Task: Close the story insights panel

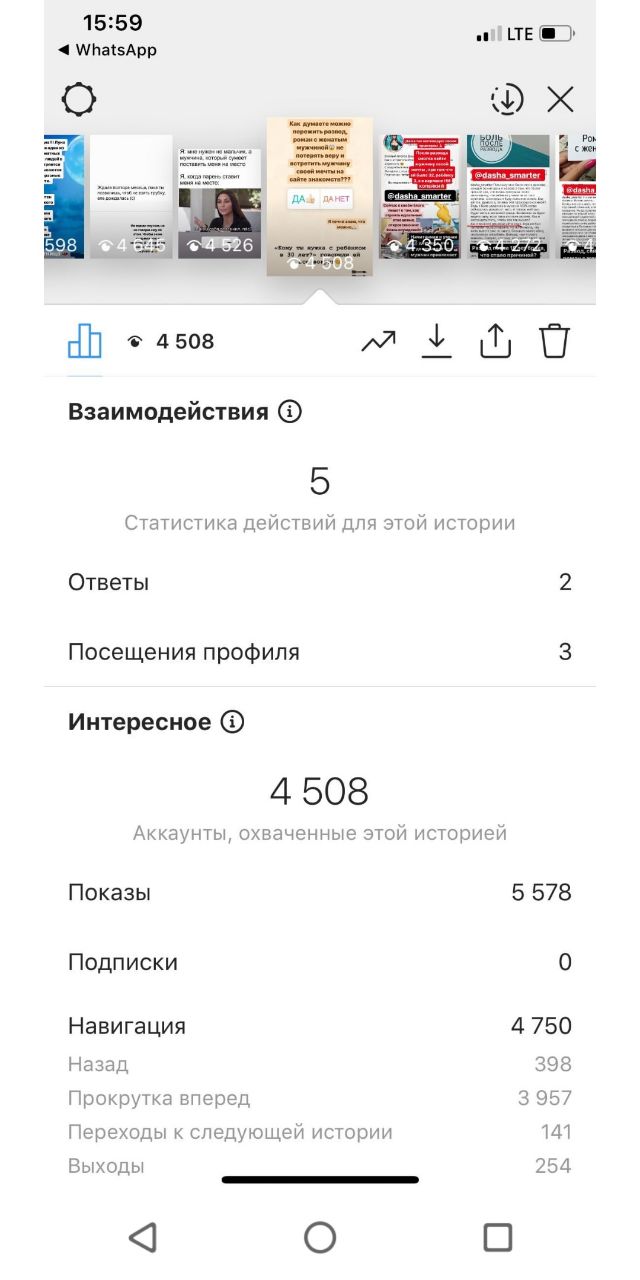Action: [560, 100]
